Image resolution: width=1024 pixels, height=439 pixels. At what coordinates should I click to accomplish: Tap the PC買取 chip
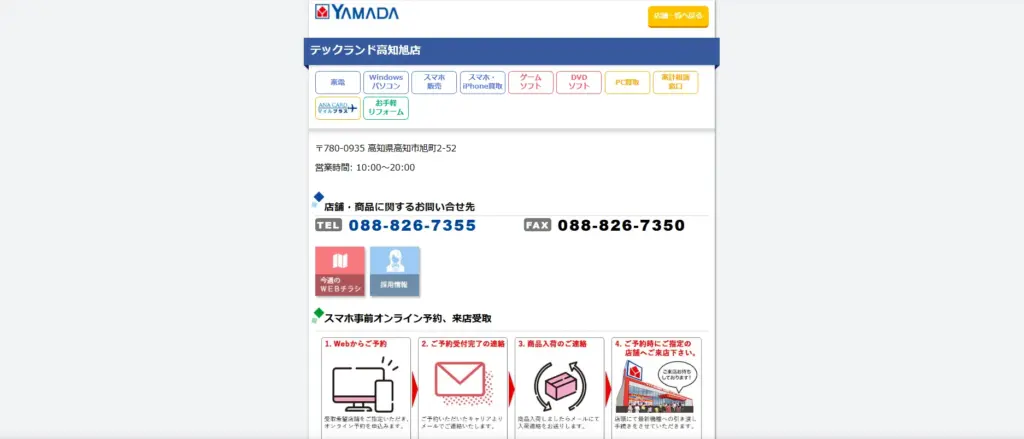(627, 82)
